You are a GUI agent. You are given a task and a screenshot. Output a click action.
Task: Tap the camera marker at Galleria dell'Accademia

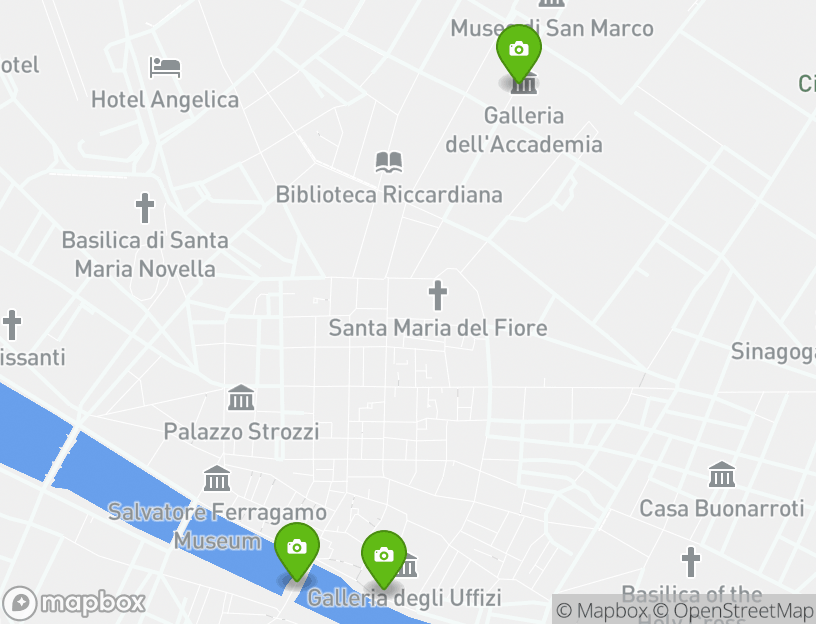518,51
